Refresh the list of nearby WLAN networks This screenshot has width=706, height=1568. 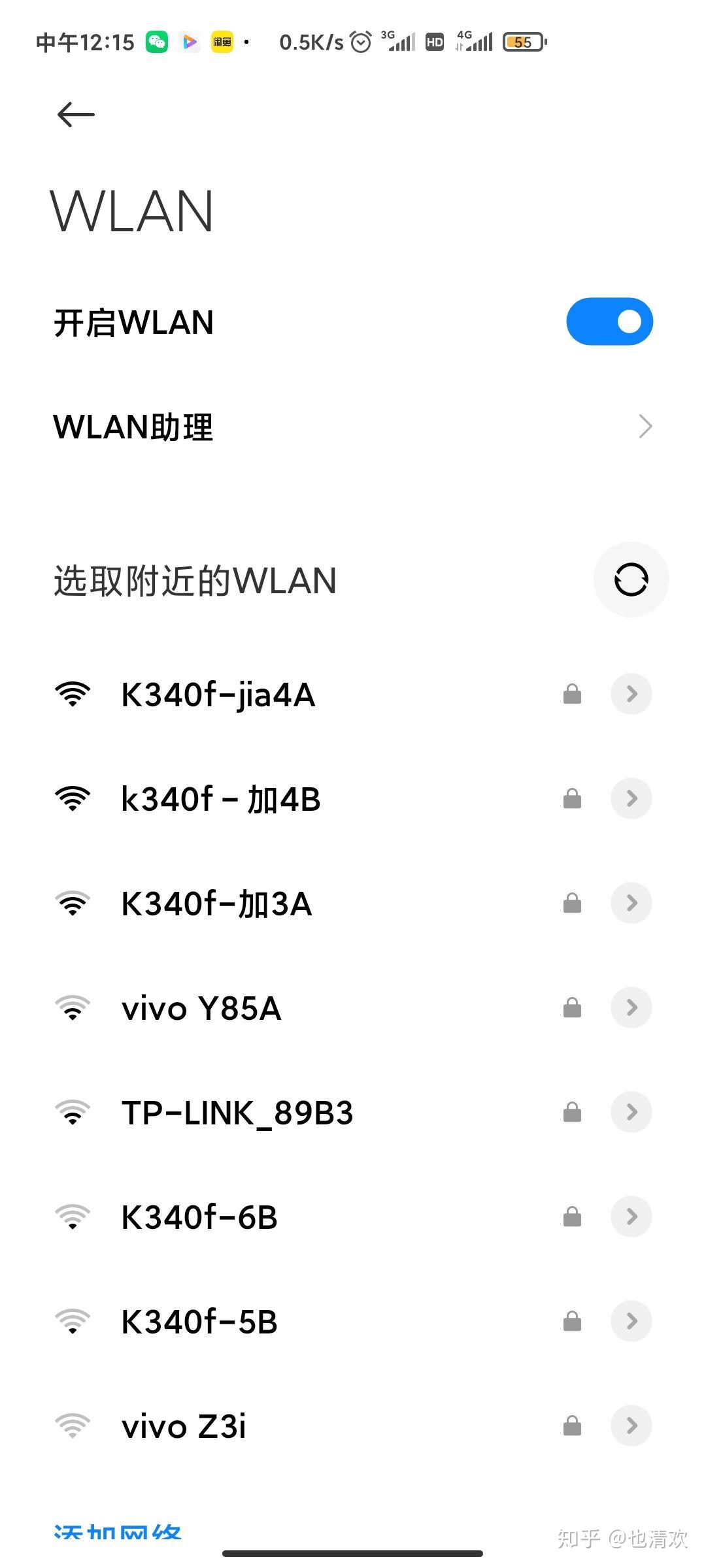[630, 579]
